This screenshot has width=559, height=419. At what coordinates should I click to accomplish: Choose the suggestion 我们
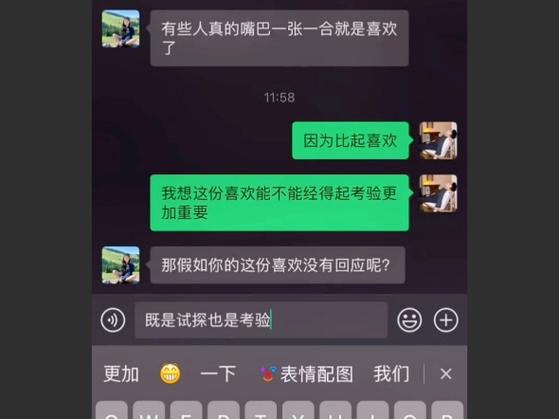(x=391, y=374)
